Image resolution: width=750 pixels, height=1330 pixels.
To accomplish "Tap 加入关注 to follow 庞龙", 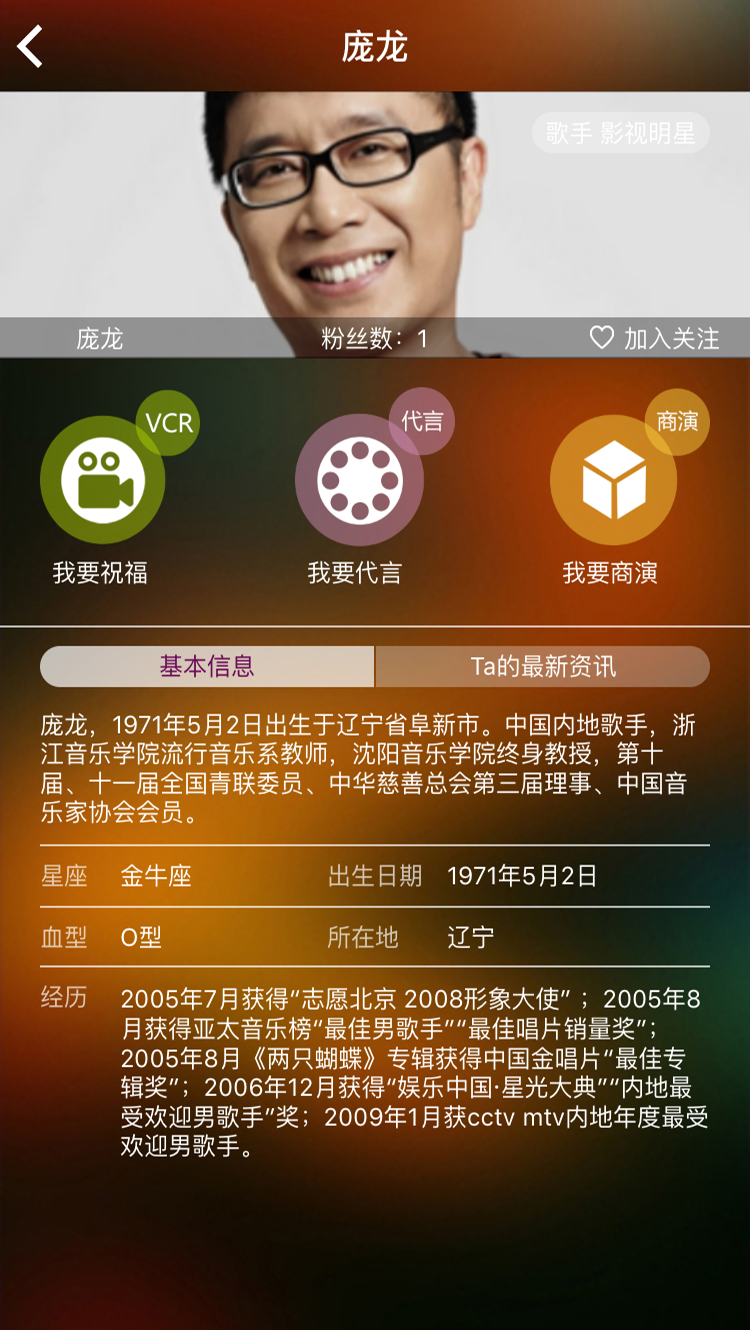I will coord(655,338).
